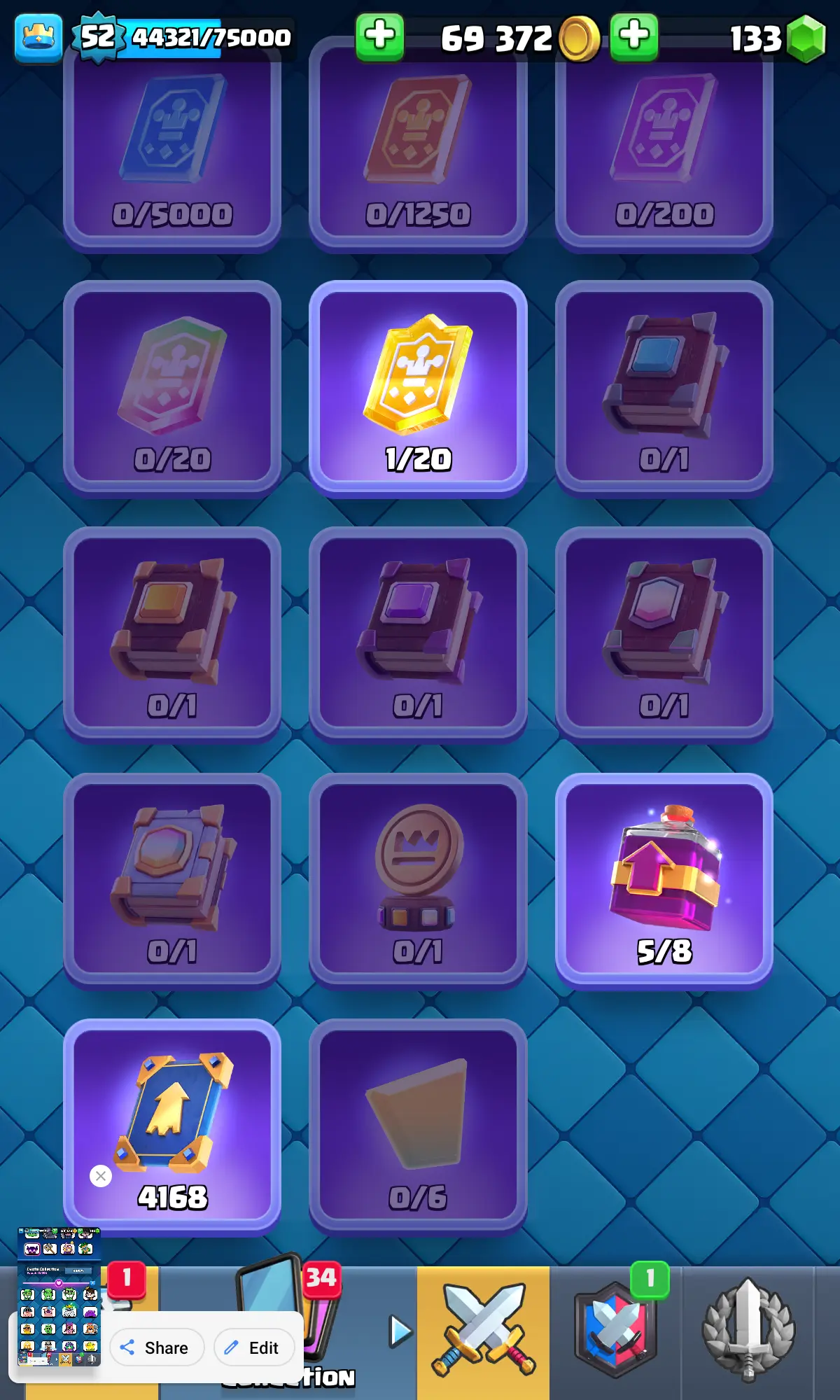Select the upgrade potion 5/8 tile
The width and height of the screenshot is (840, 1400).
664,881
